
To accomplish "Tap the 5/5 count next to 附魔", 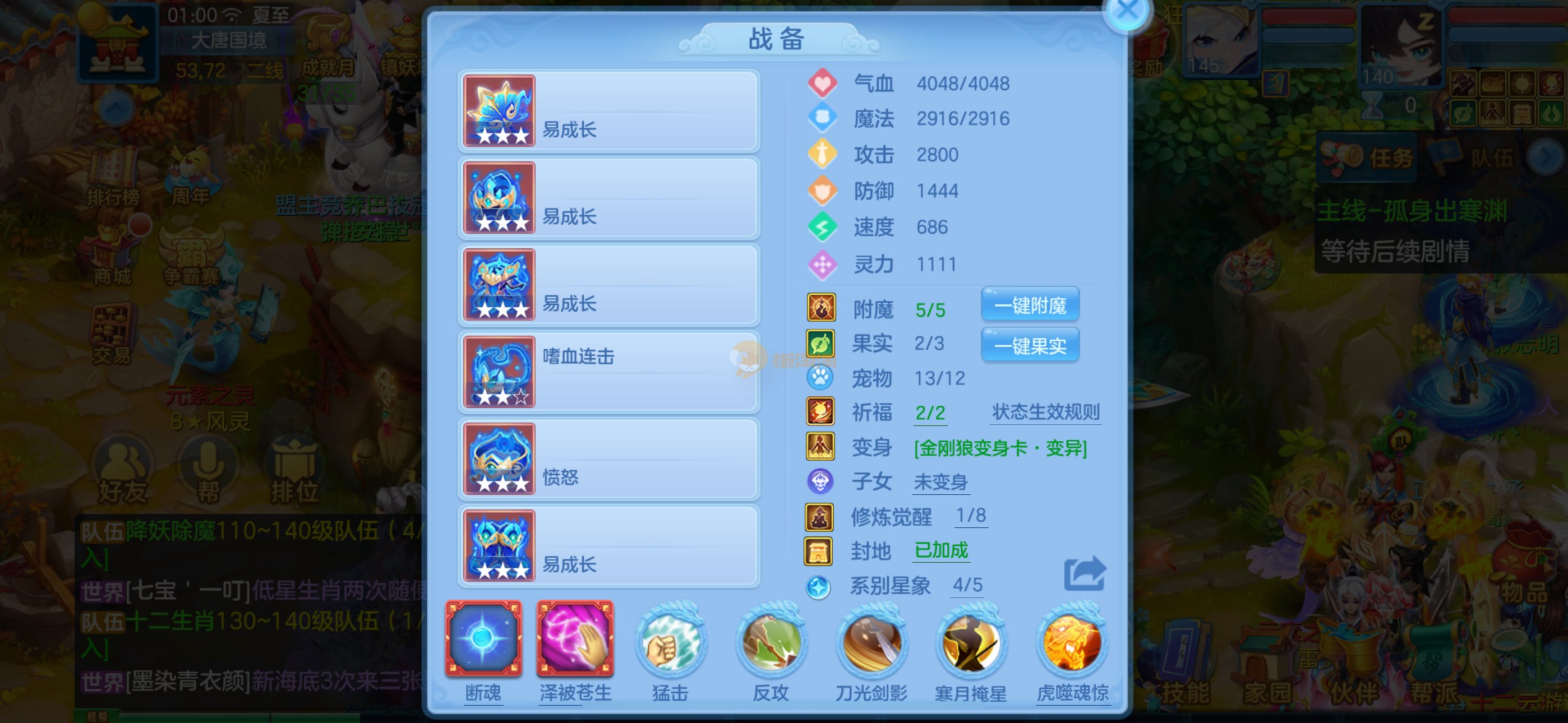I will (x=930, y=310).
